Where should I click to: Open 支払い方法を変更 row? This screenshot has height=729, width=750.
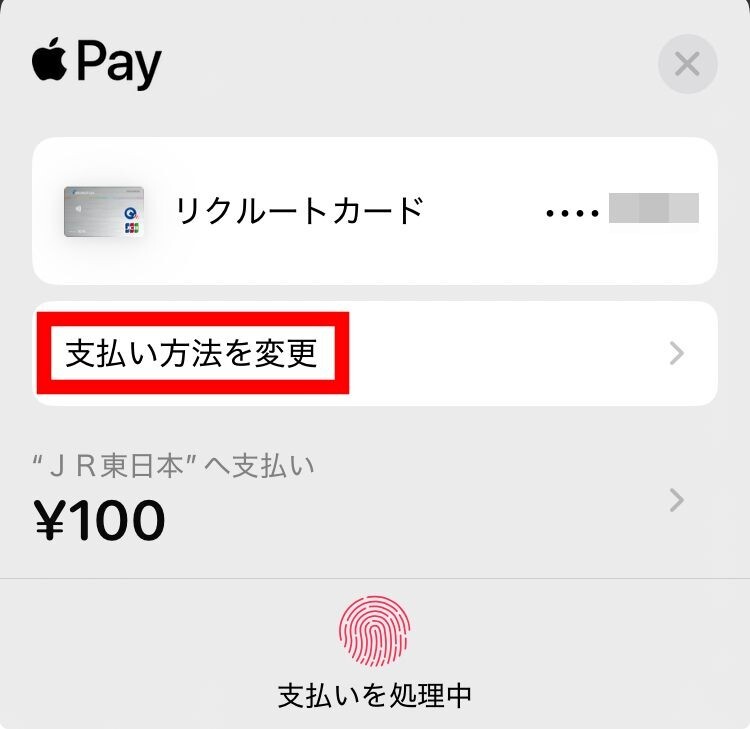click(x=375, y=353)
